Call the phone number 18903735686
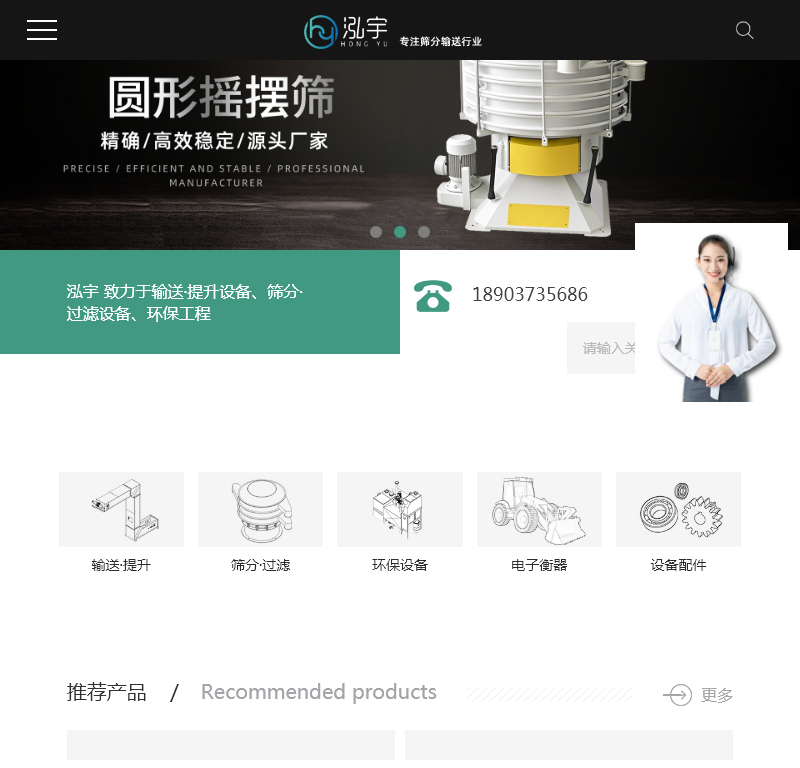800x768 pixels. coord(529,295)
